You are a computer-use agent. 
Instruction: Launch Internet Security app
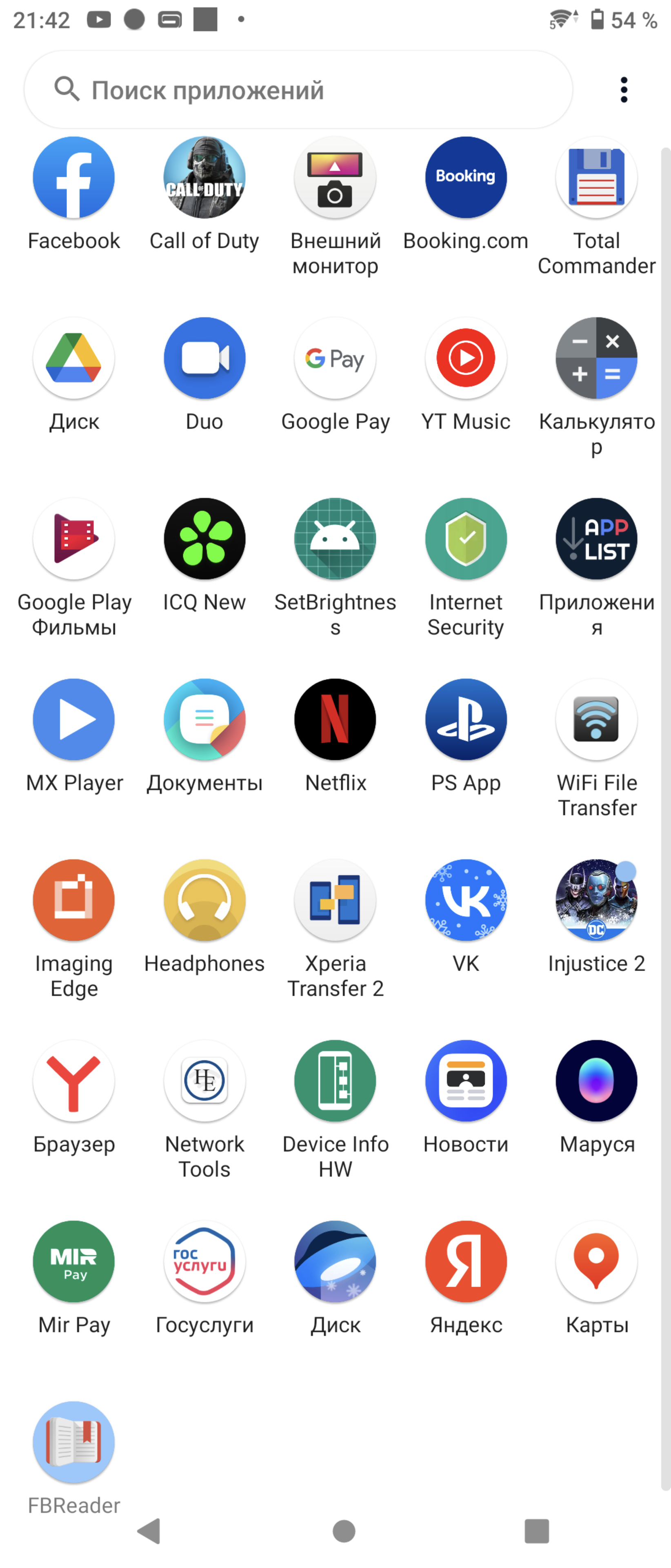click(x=465, y=539)
